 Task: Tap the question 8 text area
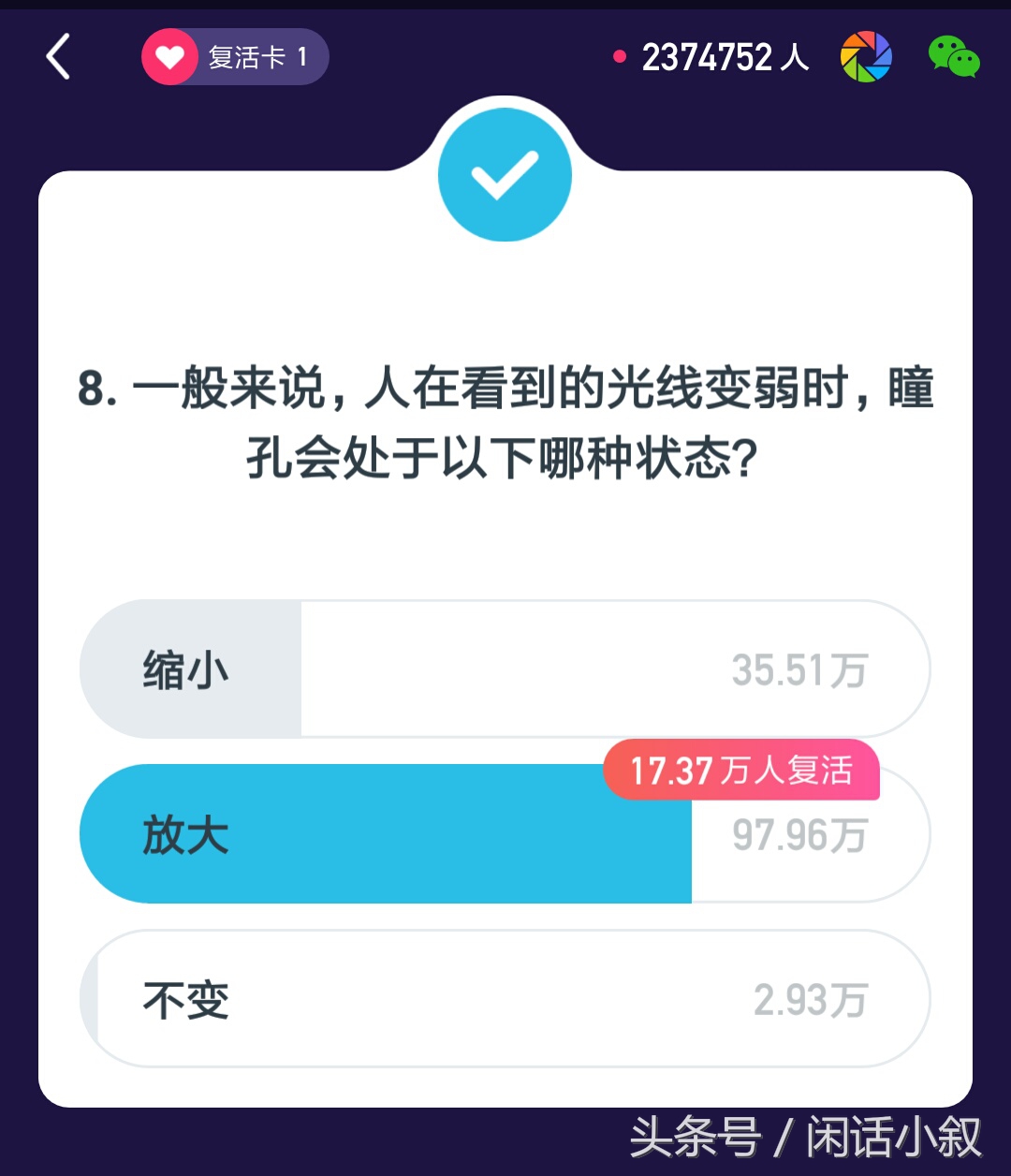pos(505,417)
